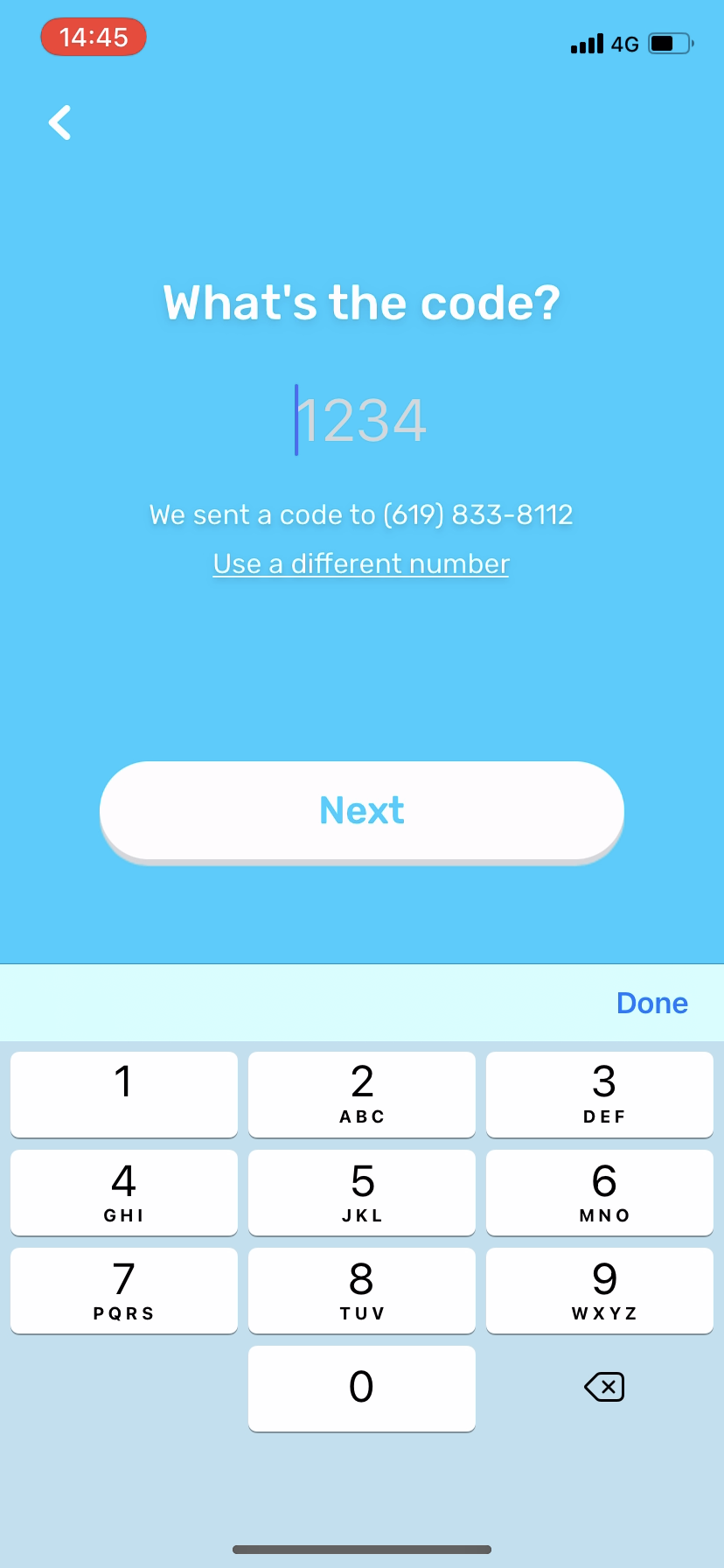Tap Done above the keyboard
Viewport: 724px width, 1568px height.
tap(651, 1003)
